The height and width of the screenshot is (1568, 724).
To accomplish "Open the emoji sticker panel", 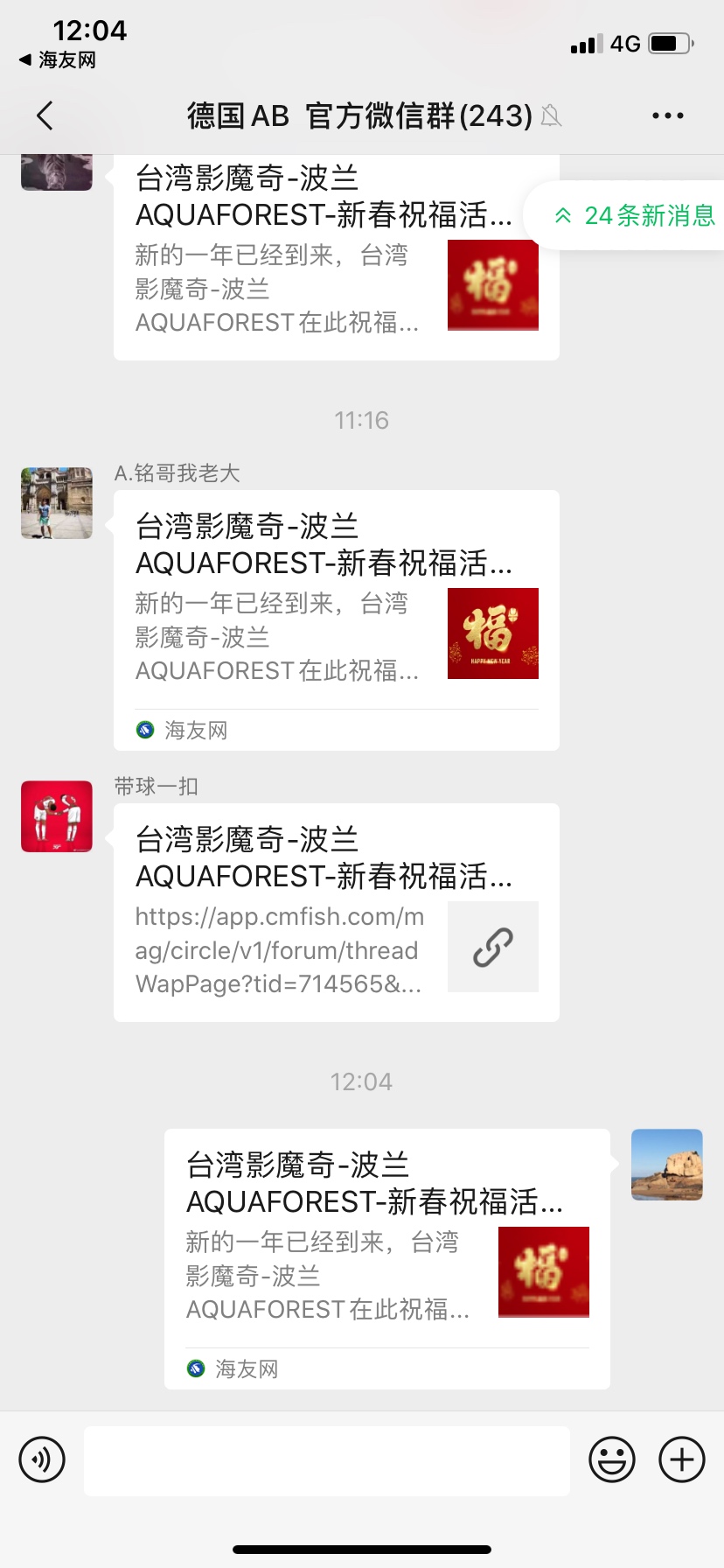I will click(611, 1459).
